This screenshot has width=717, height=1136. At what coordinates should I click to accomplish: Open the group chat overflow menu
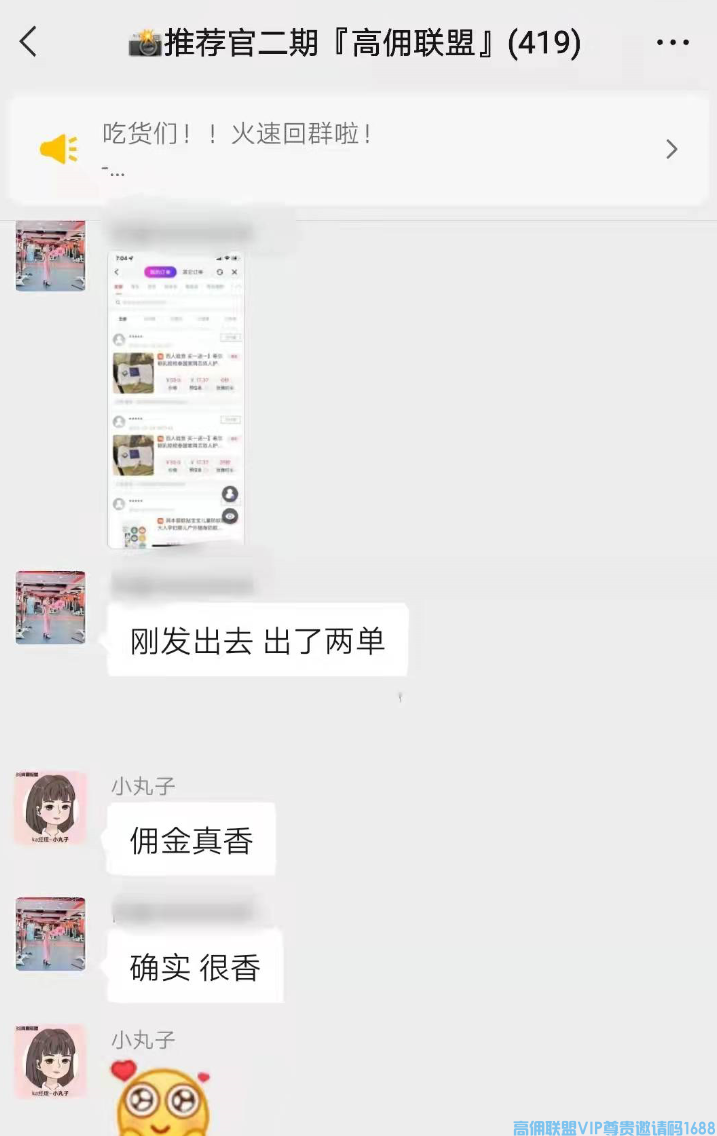(x=672, y=42)
